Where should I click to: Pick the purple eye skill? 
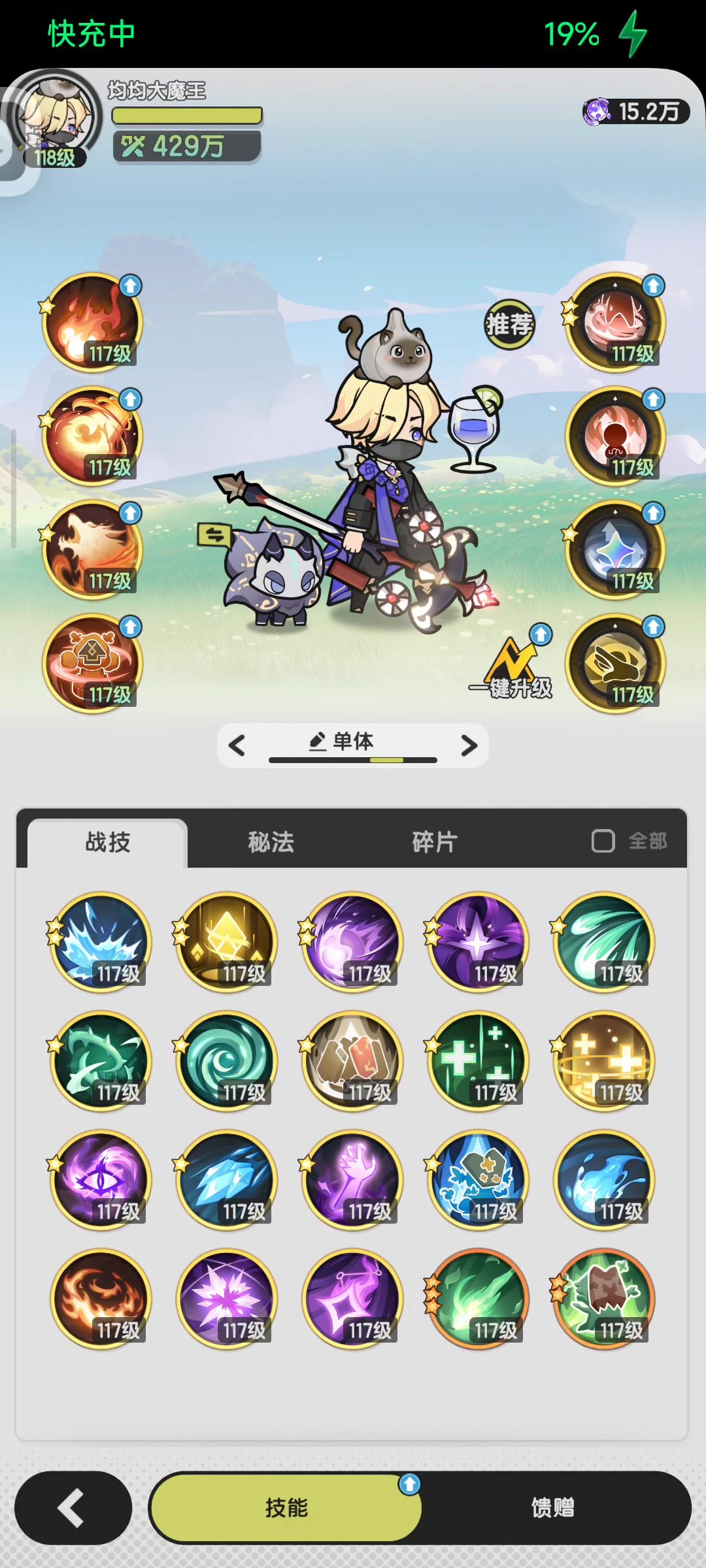[101, 1180]
